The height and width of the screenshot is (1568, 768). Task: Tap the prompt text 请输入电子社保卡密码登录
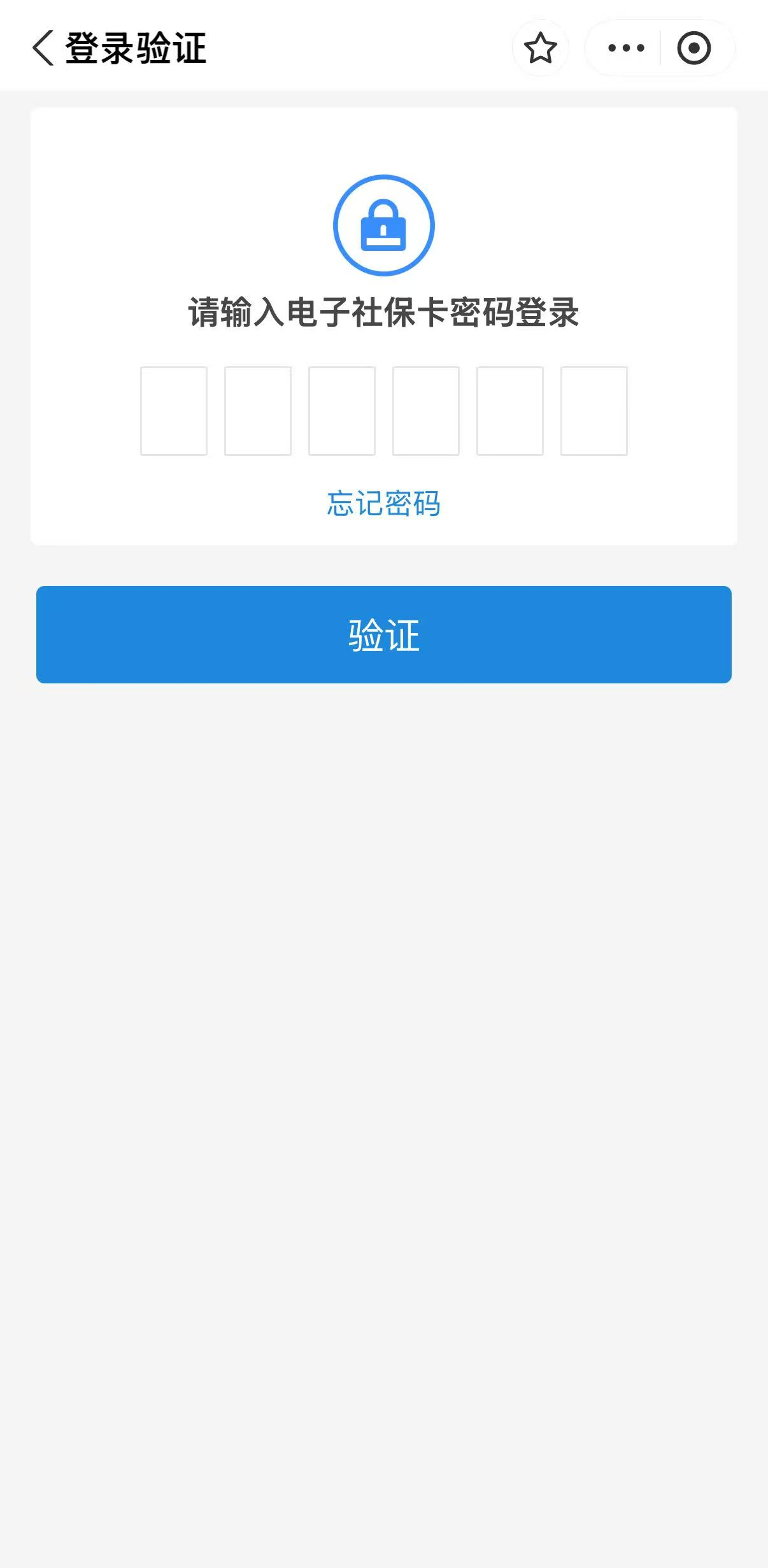click(384, 312)
